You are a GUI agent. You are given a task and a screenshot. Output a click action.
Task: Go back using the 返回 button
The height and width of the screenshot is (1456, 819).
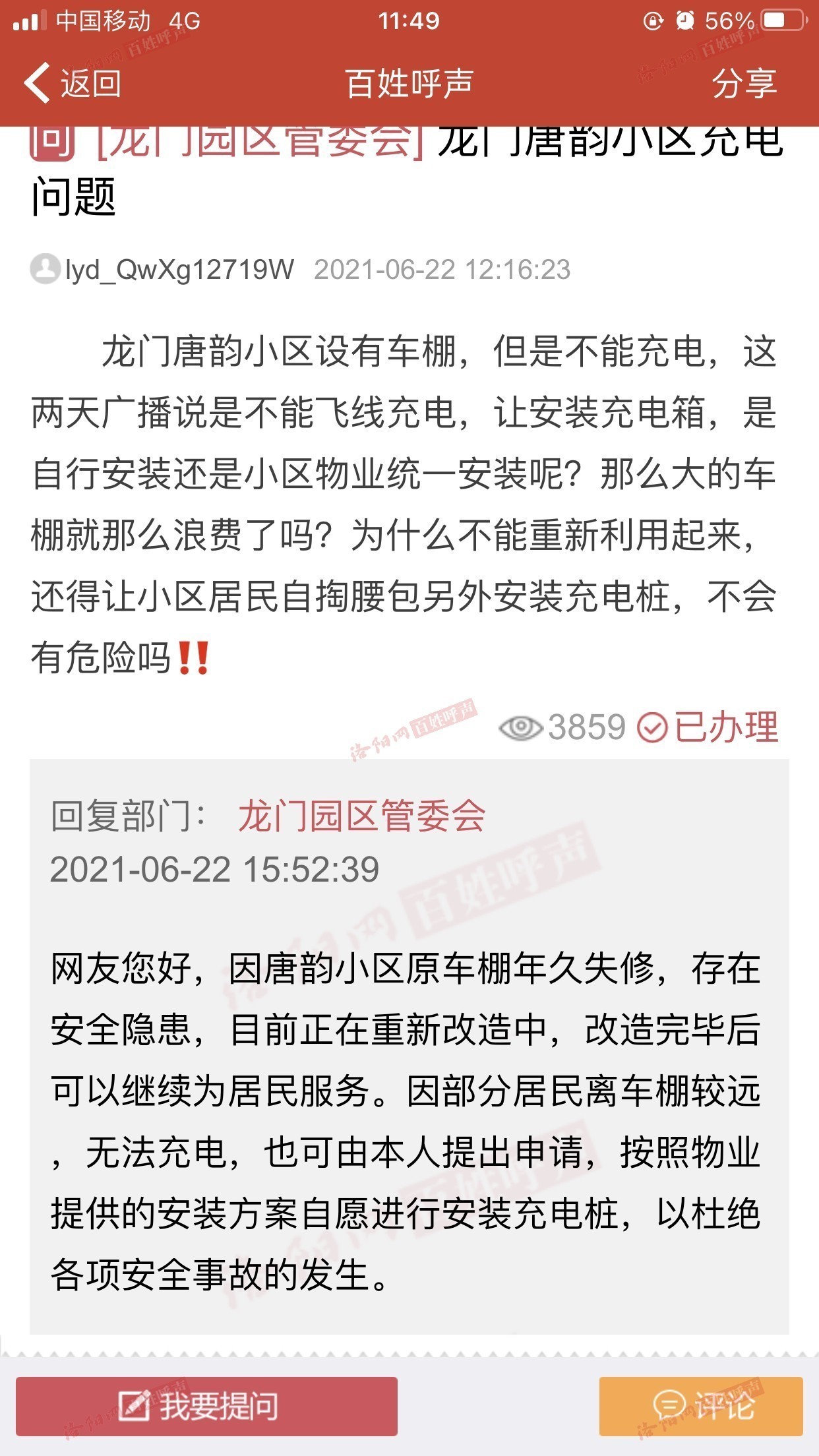(73, 84)
